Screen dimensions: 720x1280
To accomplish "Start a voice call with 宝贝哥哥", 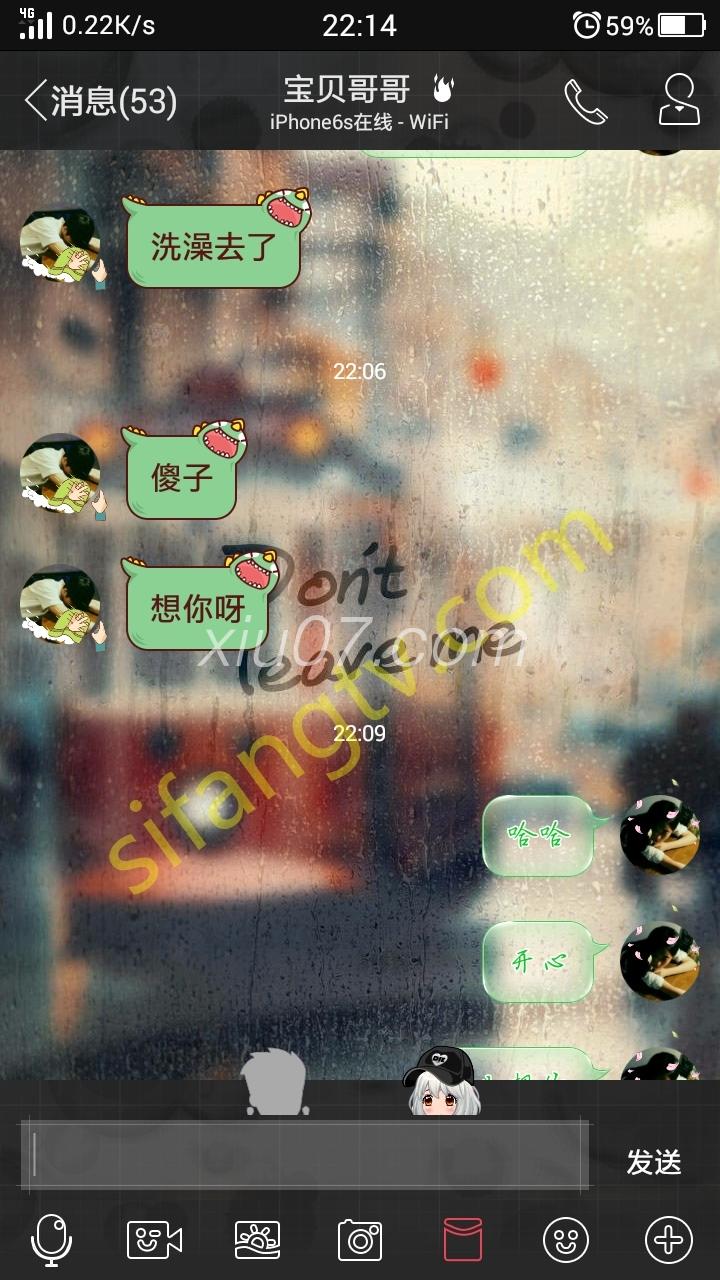I will tap(585, 101).
